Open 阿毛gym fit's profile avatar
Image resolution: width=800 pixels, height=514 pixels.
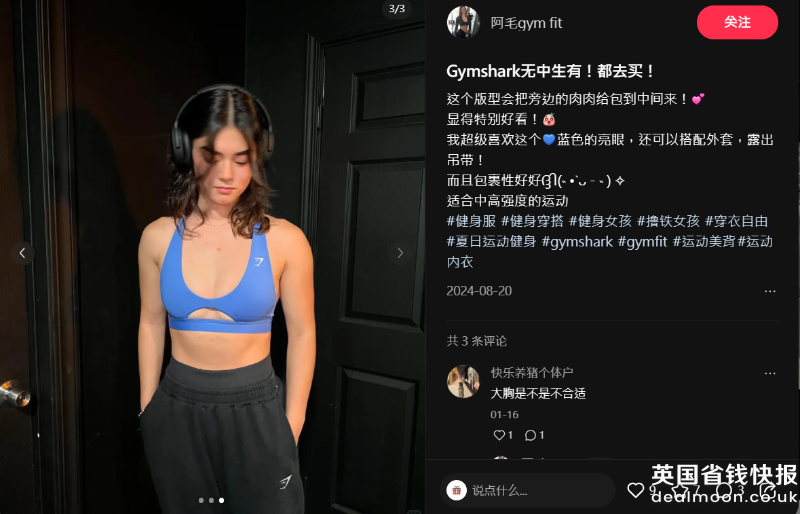[463, 22]
